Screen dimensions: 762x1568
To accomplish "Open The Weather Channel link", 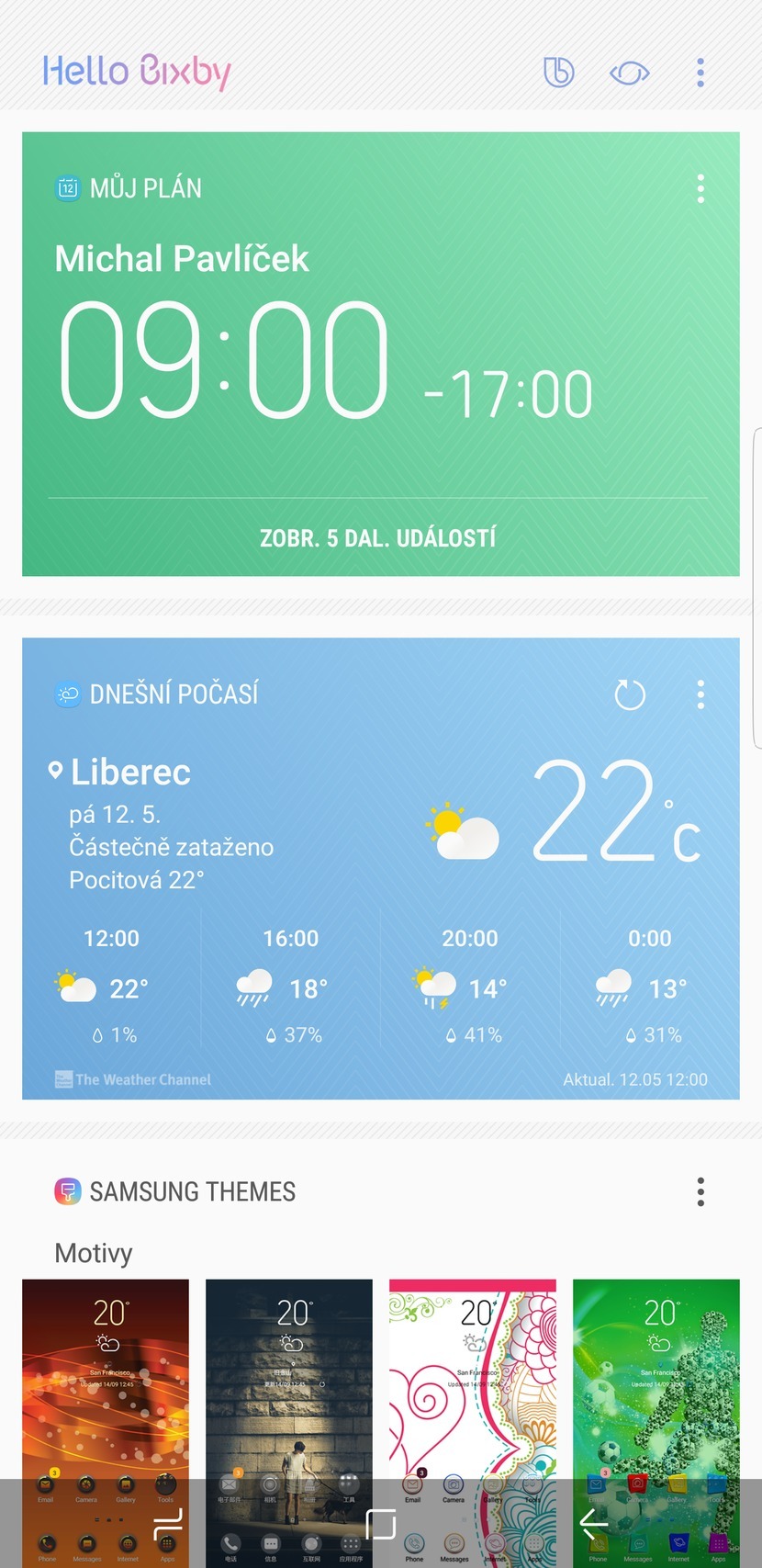I will click(132, 1079).
